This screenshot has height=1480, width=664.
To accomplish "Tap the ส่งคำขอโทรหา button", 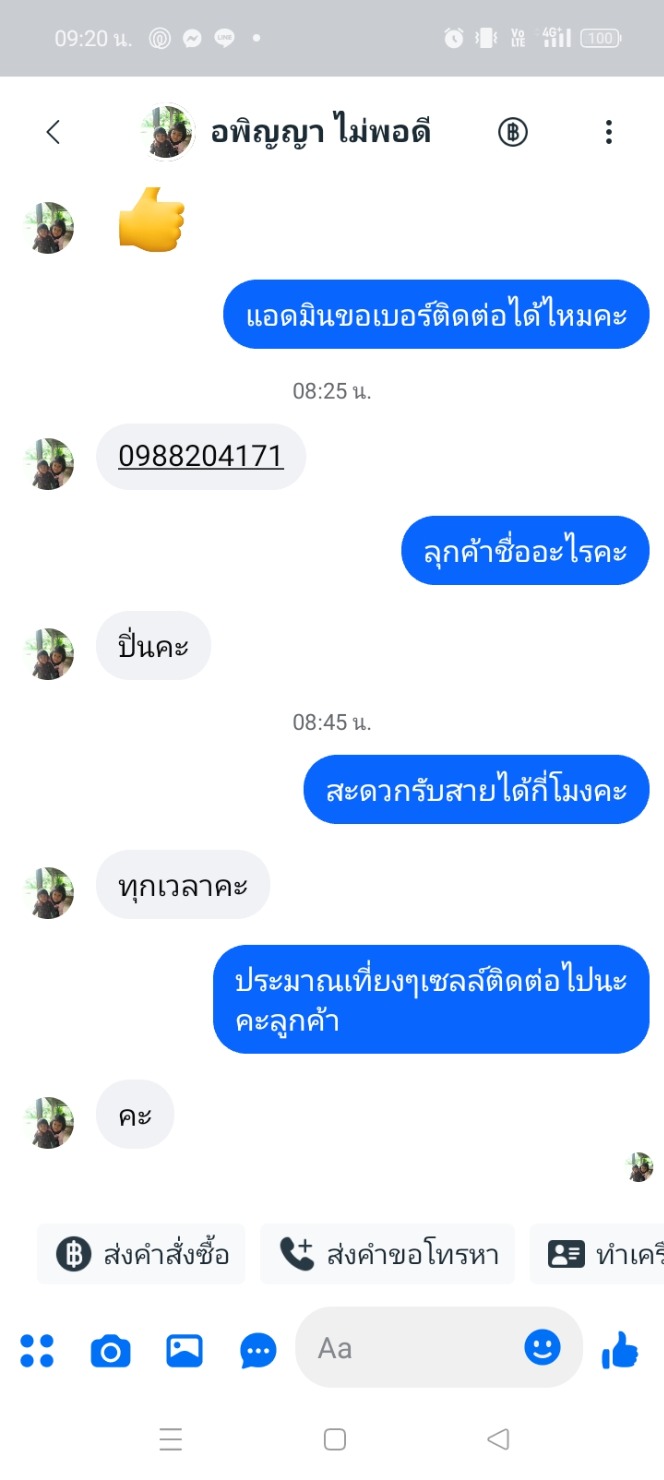I will (387, 1254).
